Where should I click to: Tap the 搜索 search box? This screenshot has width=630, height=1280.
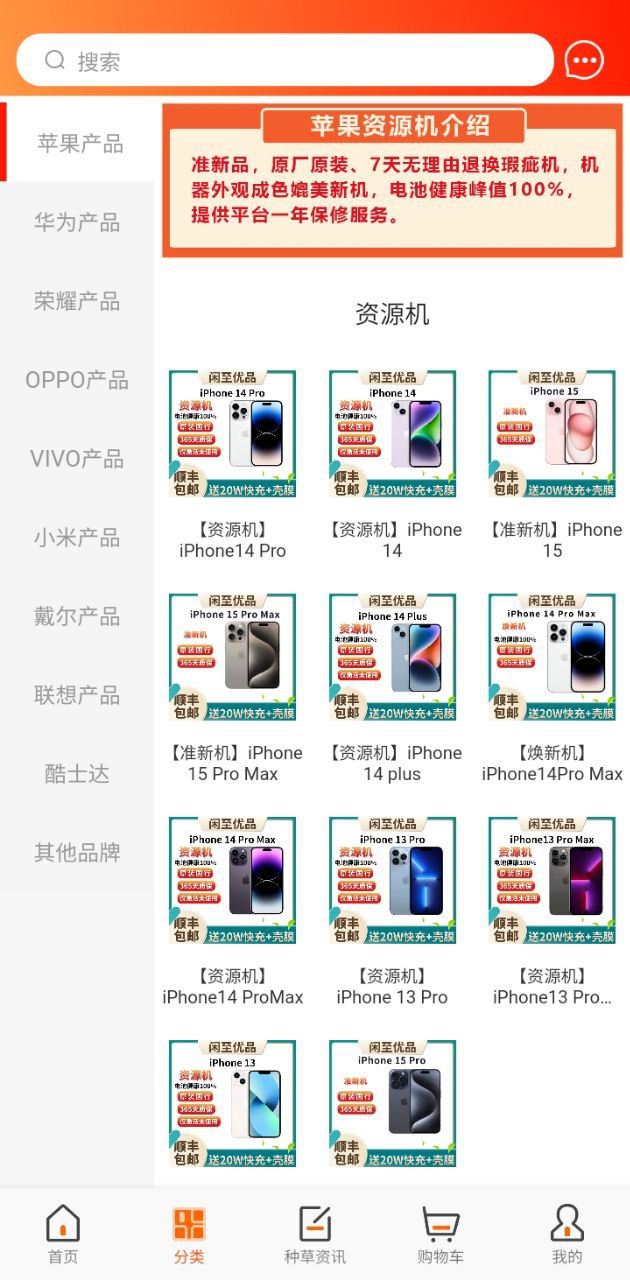tap(285, 61)
